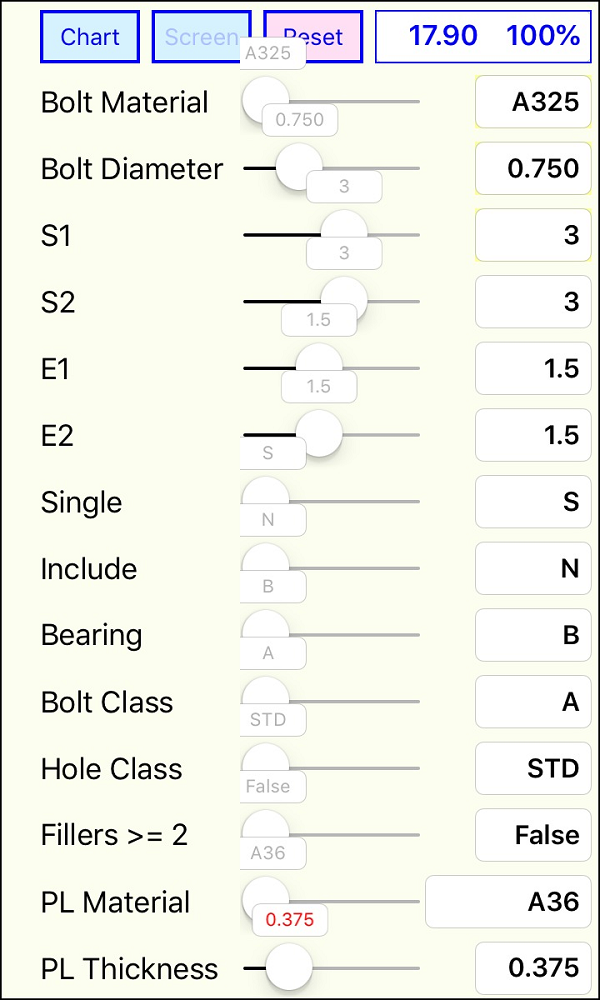Edit the Bolt Diameter 0.750 field
600x1000 pixels.
[x=534, y=169]
